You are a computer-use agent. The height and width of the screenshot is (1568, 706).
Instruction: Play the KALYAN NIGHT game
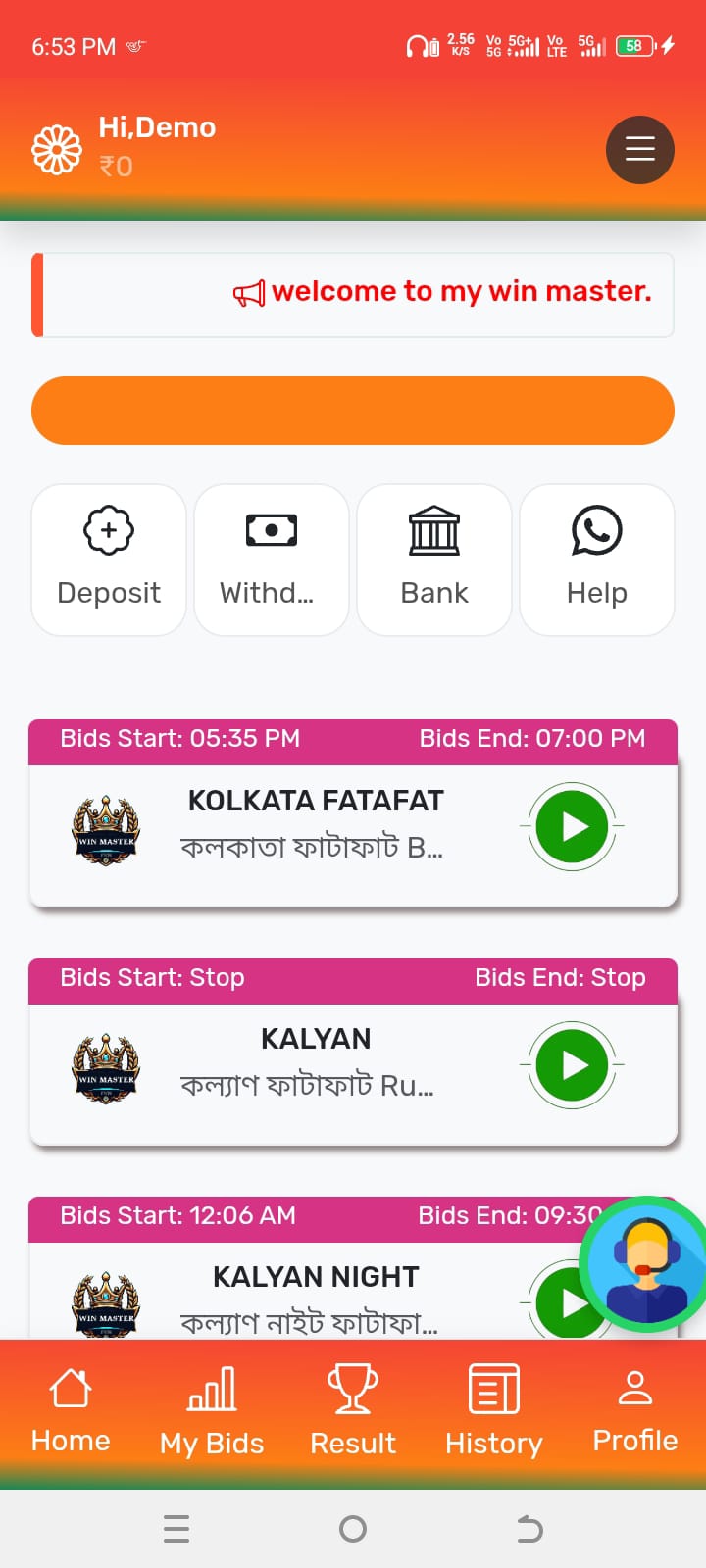[571, 1303]
